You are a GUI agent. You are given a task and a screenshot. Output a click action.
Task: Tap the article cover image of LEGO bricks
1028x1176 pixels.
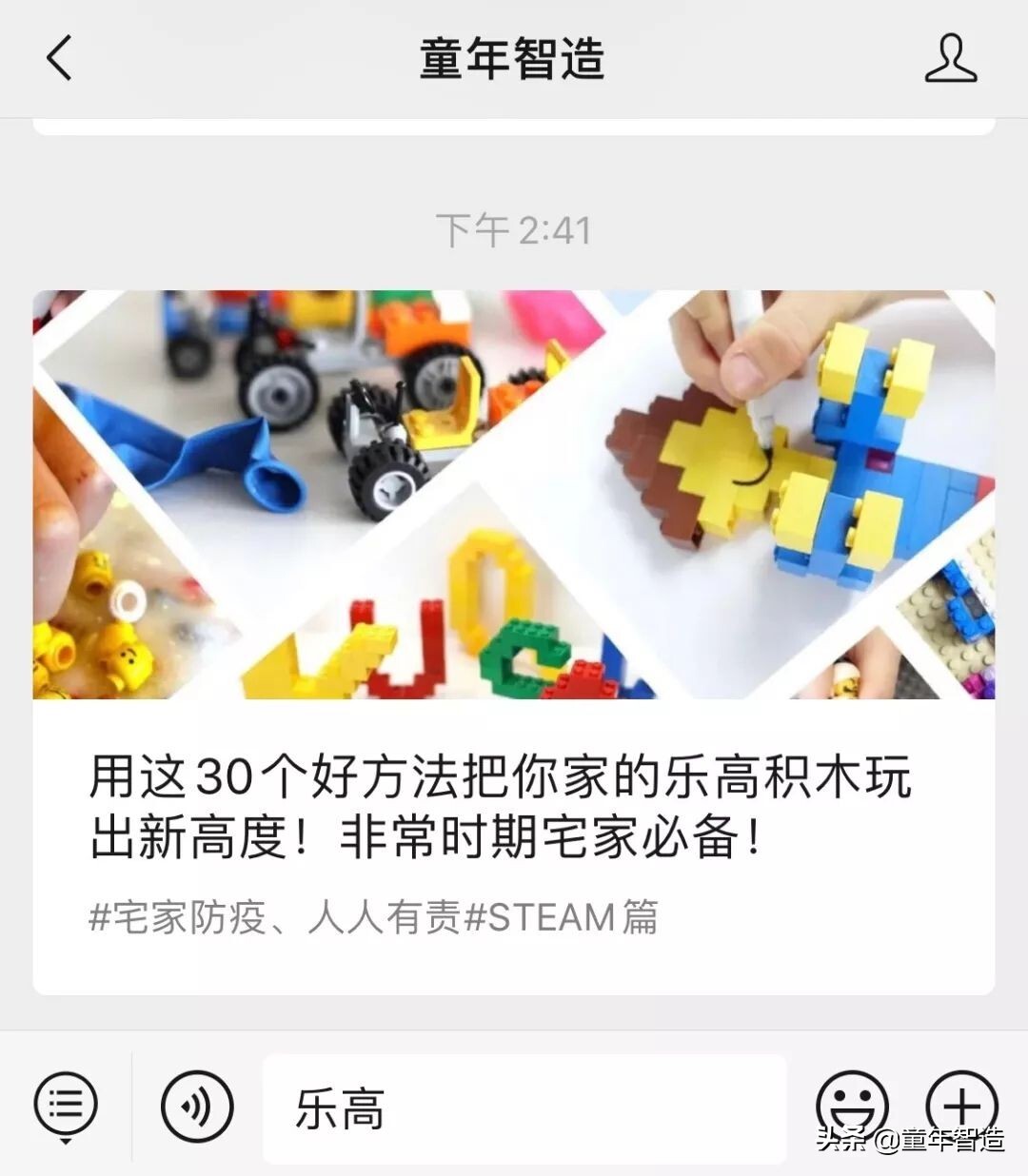[x=514, y=495]
